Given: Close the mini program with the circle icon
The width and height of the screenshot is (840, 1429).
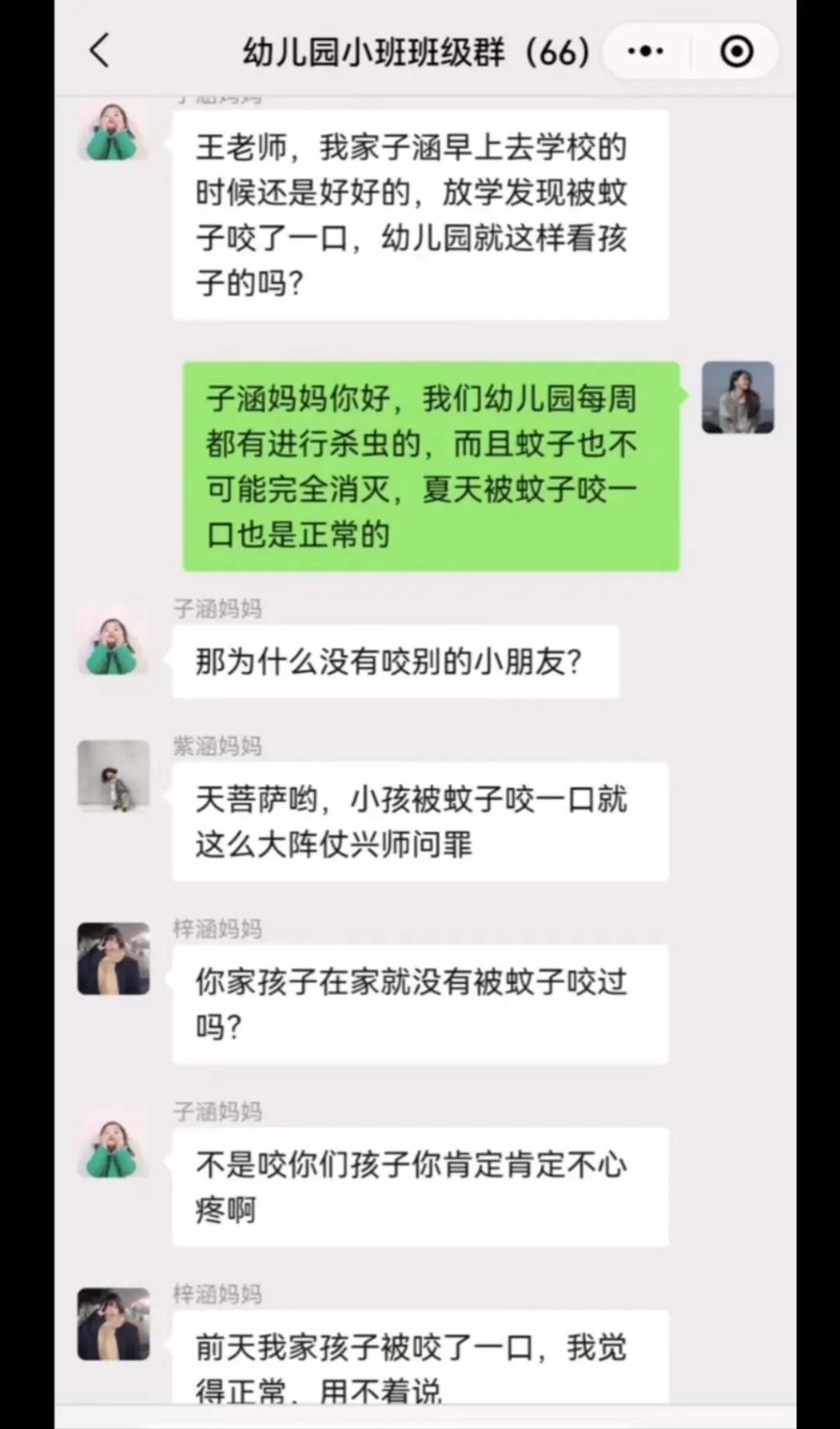Looking at the screenshot, I should tap(736, 52).
